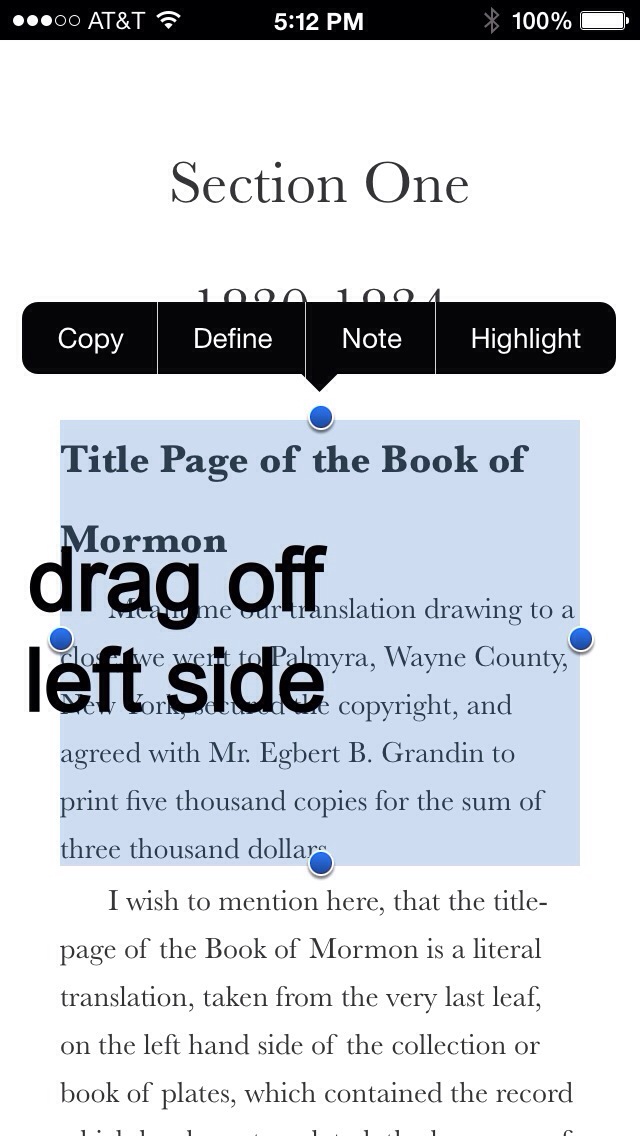
Task: Tap Define in the selection menu
Action: pyautogui.click(x=232, y=338)
